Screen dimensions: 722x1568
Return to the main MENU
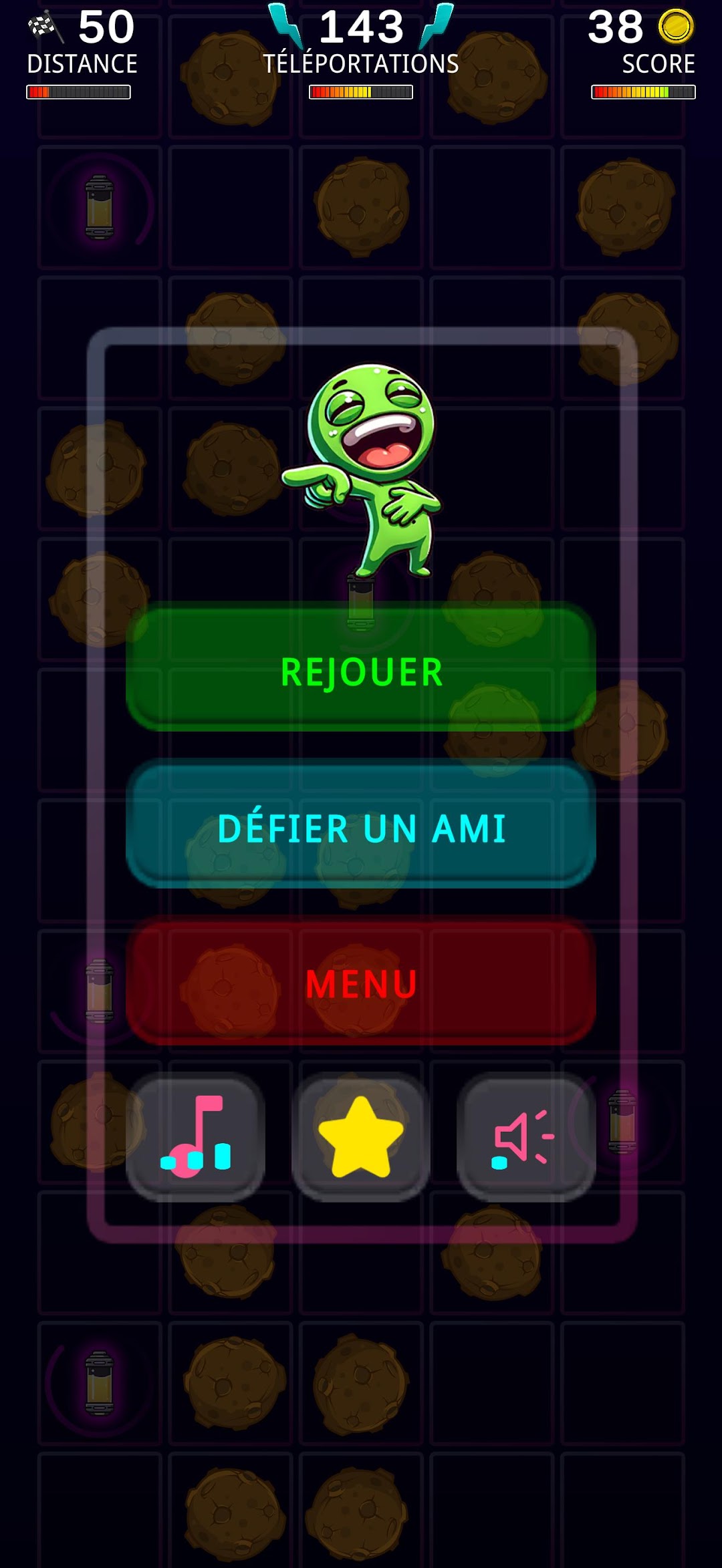361,982
